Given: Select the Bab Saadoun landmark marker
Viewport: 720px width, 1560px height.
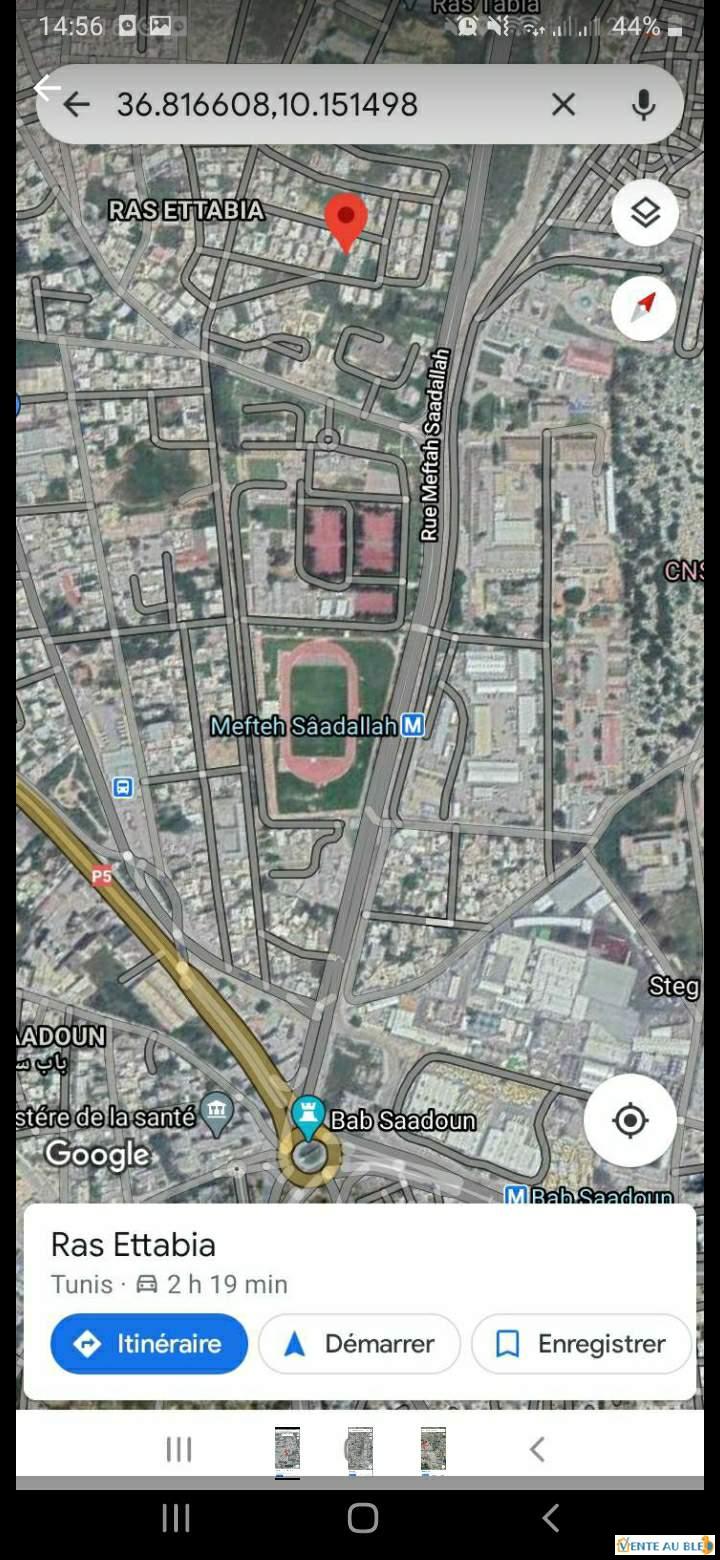Looking at the screenshot, I should [x=309, y=1117].
